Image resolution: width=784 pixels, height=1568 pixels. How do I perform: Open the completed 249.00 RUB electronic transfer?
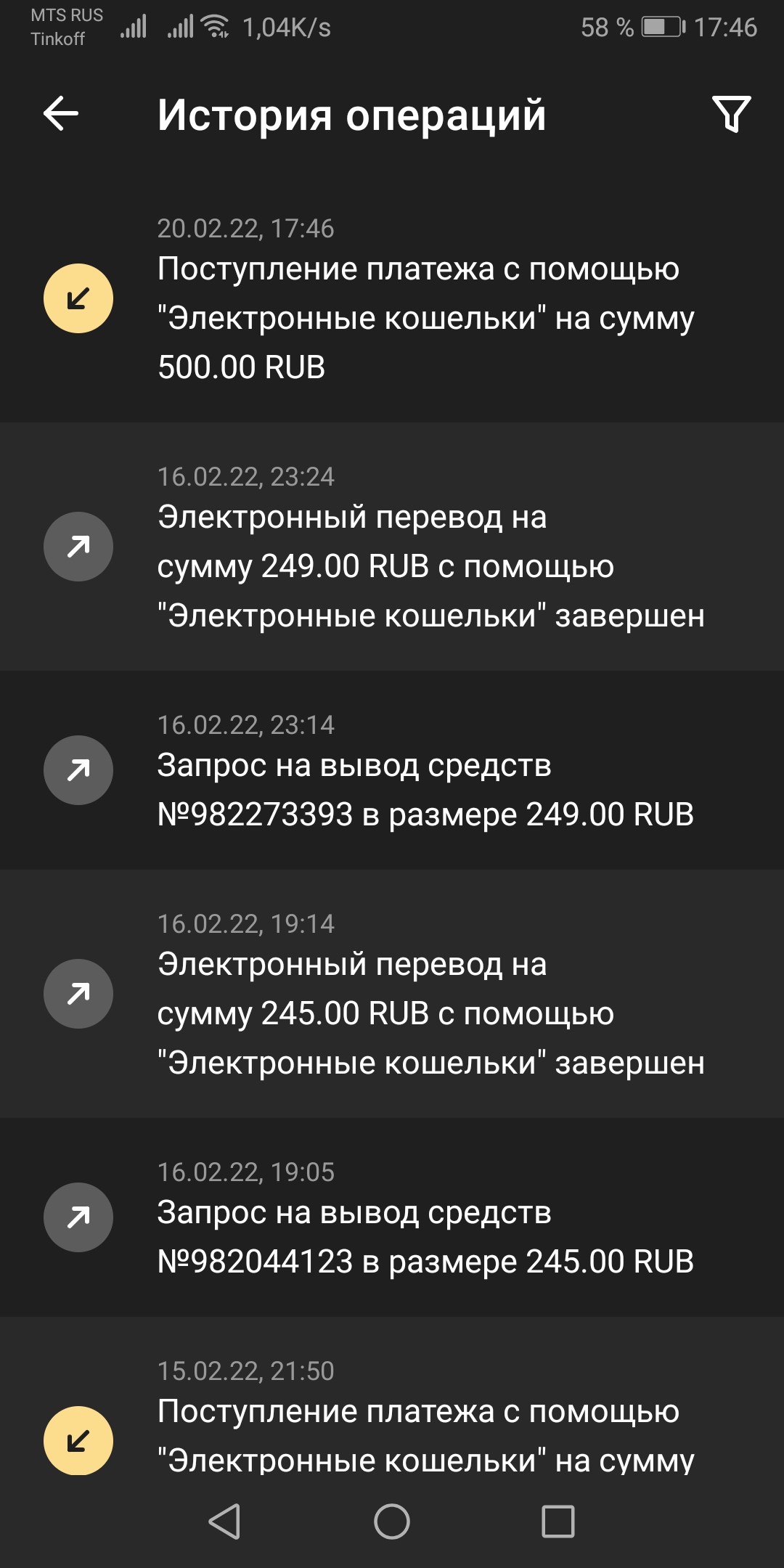pyautogui.click(x=392, y=547)
